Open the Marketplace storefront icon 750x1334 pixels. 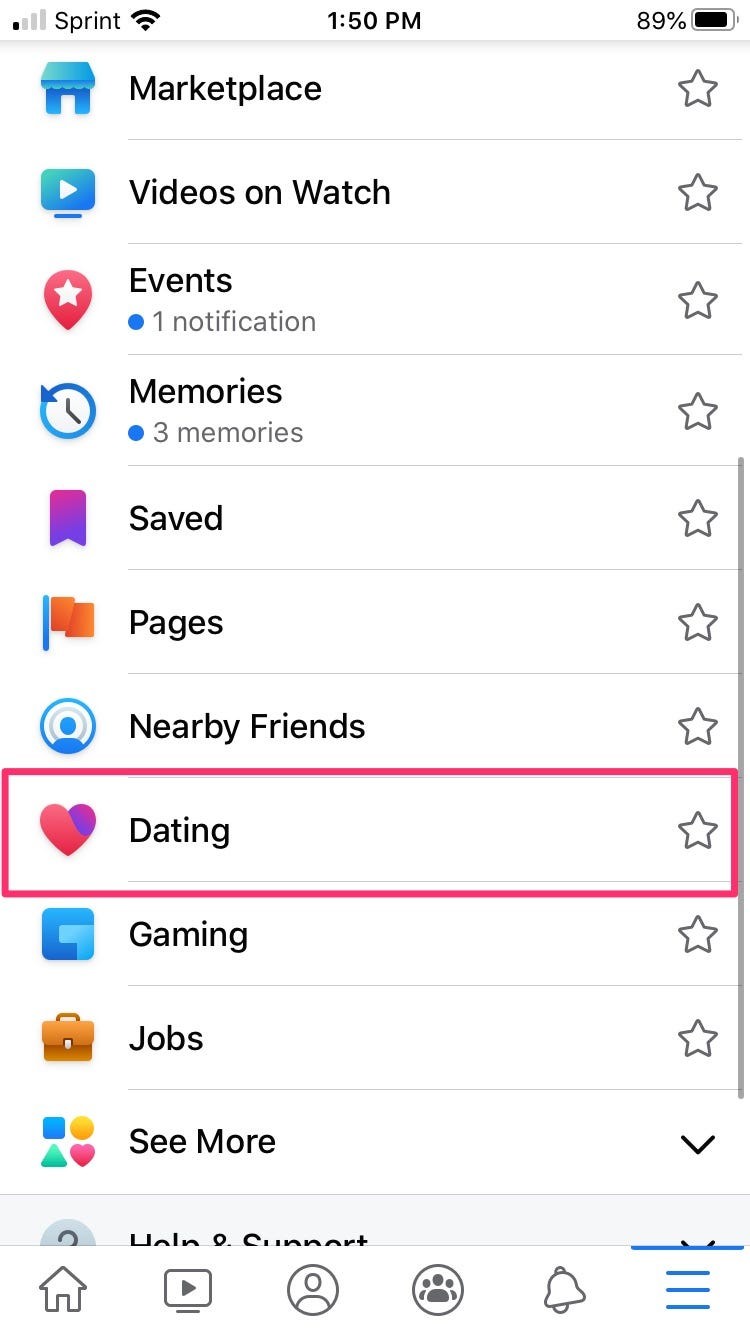67,88
